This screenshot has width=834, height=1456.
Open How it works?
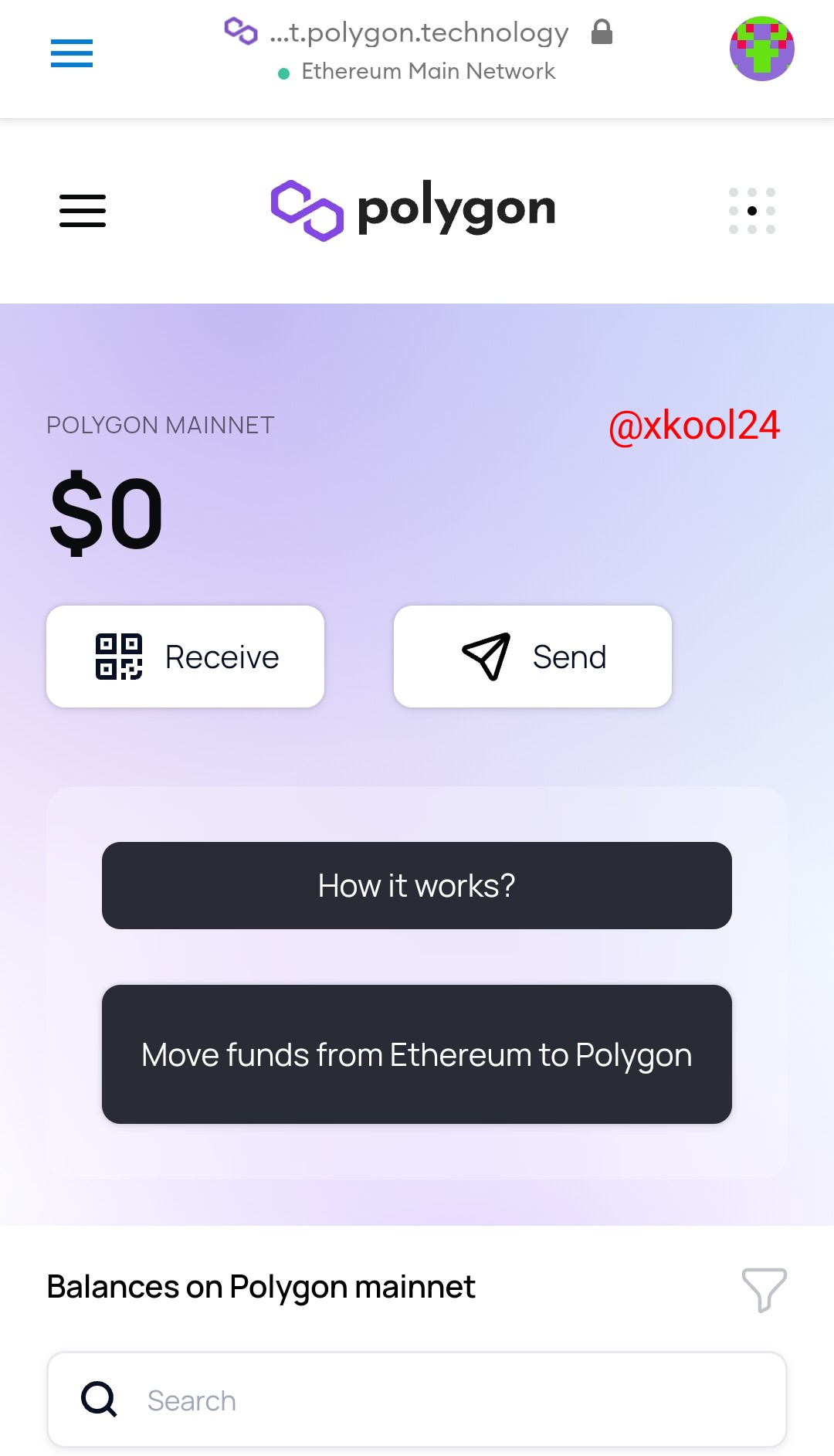pyautogui.click(x=417, y=885)
